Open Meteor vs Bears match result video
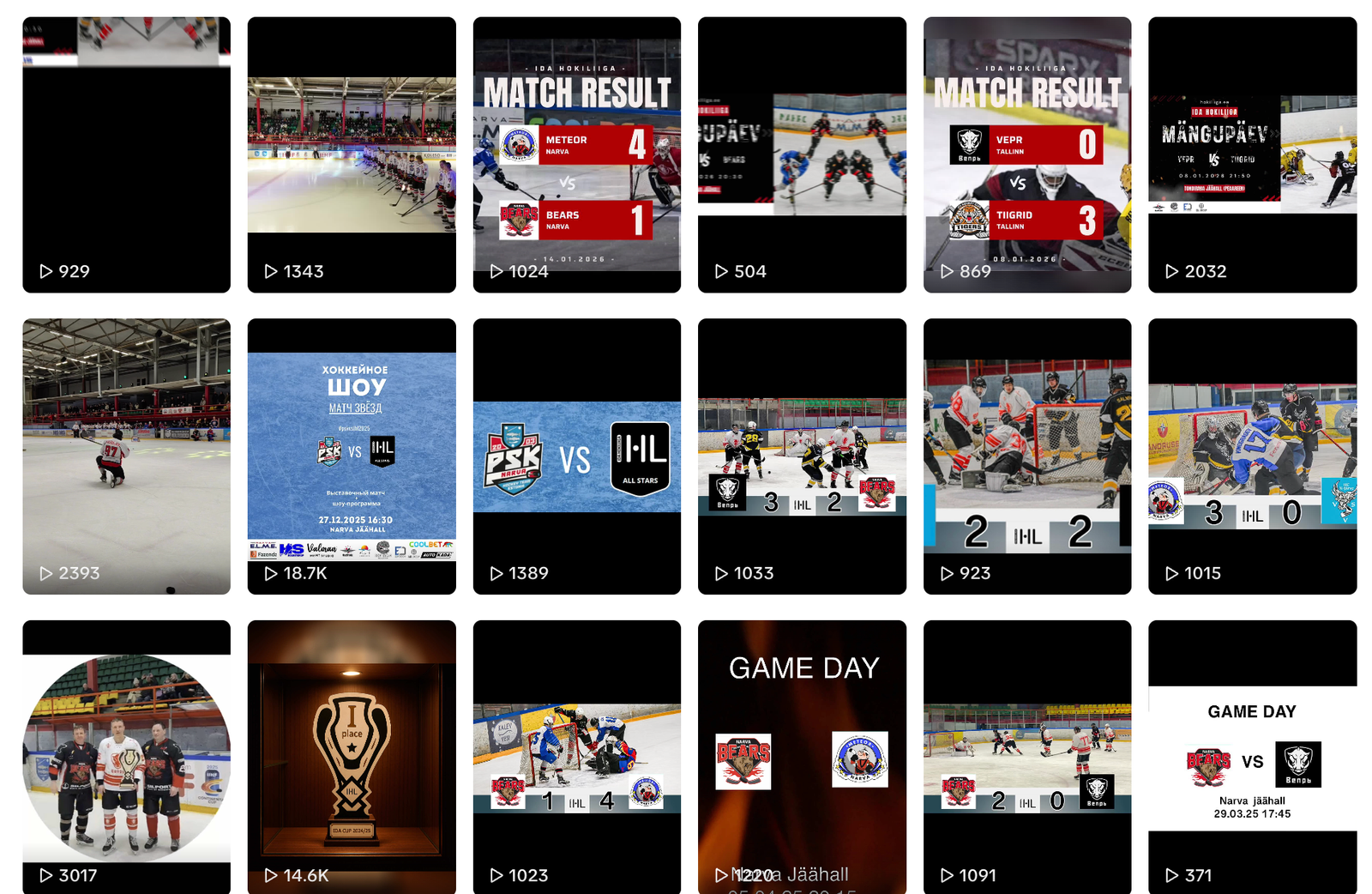This screenshot has height=894, width=1372. tap(576, 154)
